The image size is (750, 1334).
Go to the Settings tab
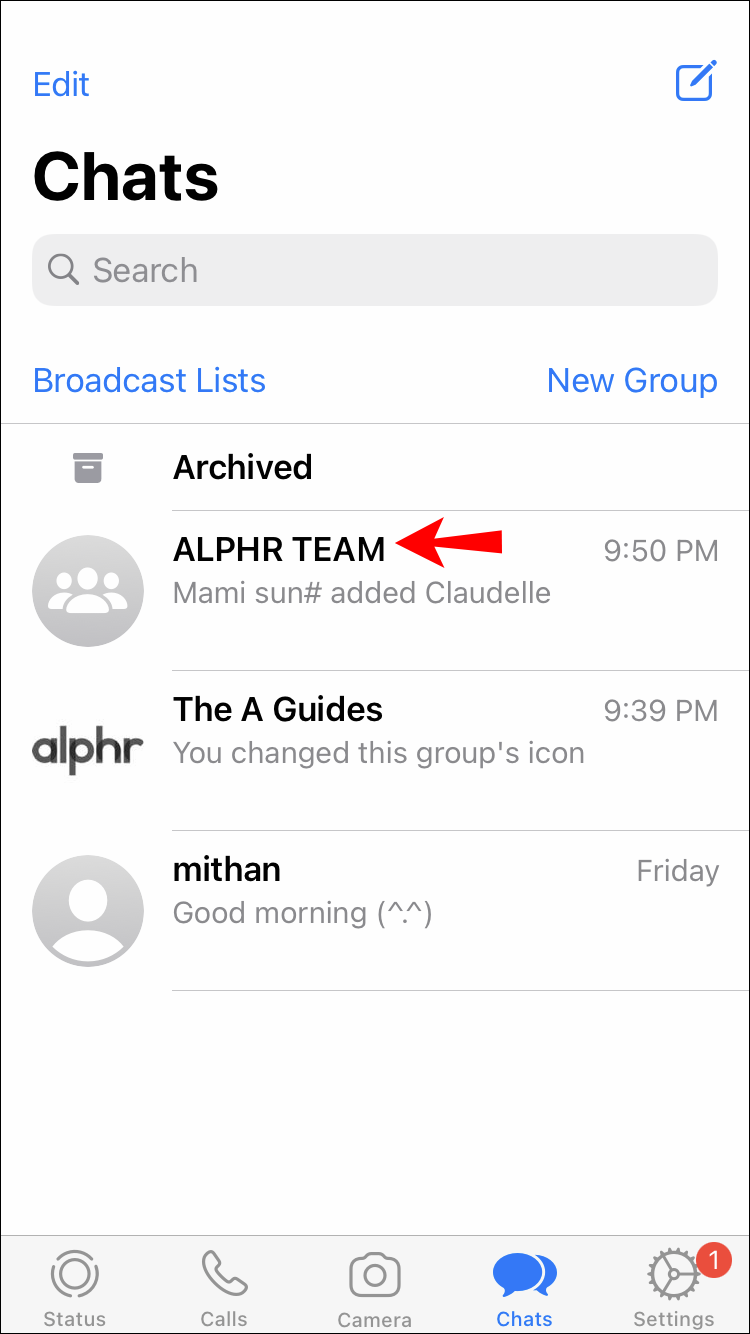point(674,1289)
